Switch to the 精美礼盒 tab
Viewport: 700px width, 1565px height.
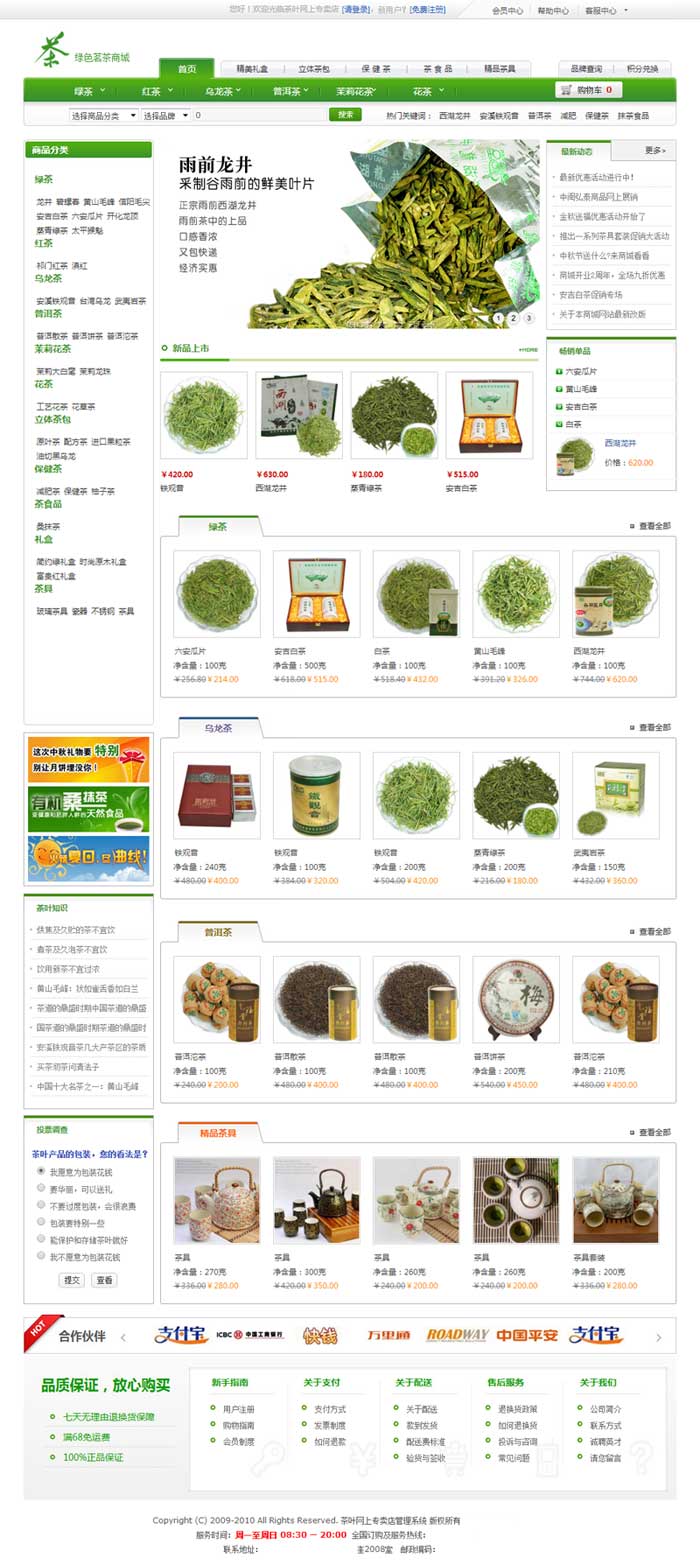click(252, 69)
